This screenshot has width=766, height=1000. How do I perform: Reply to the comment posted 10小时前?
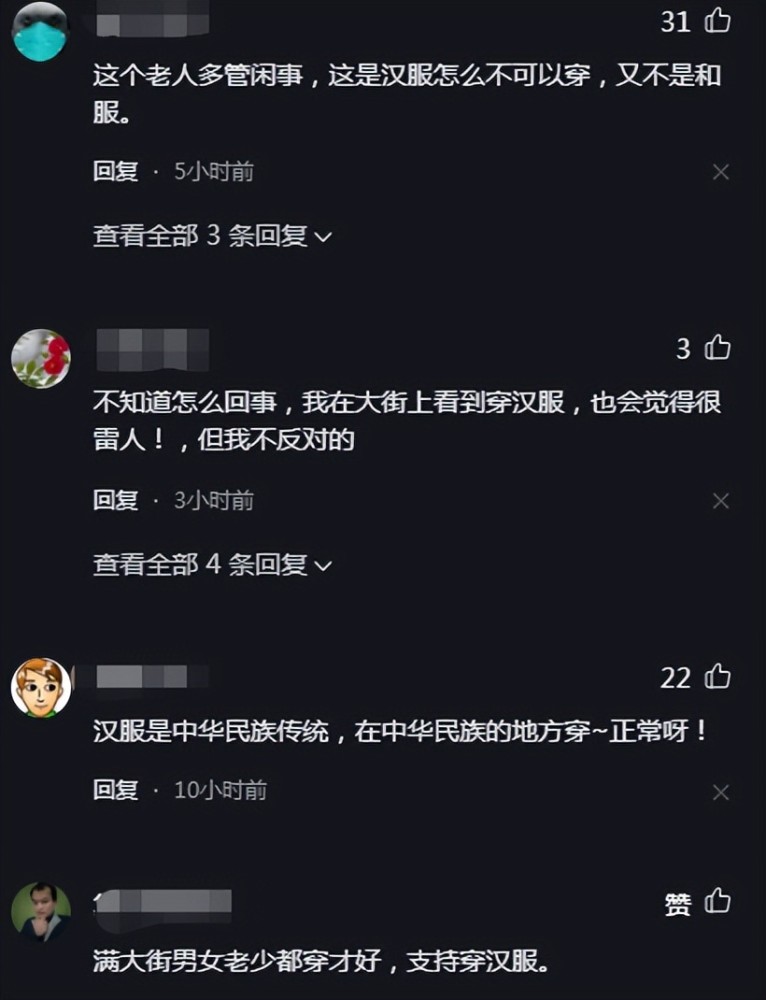click(x=115, y=790)
